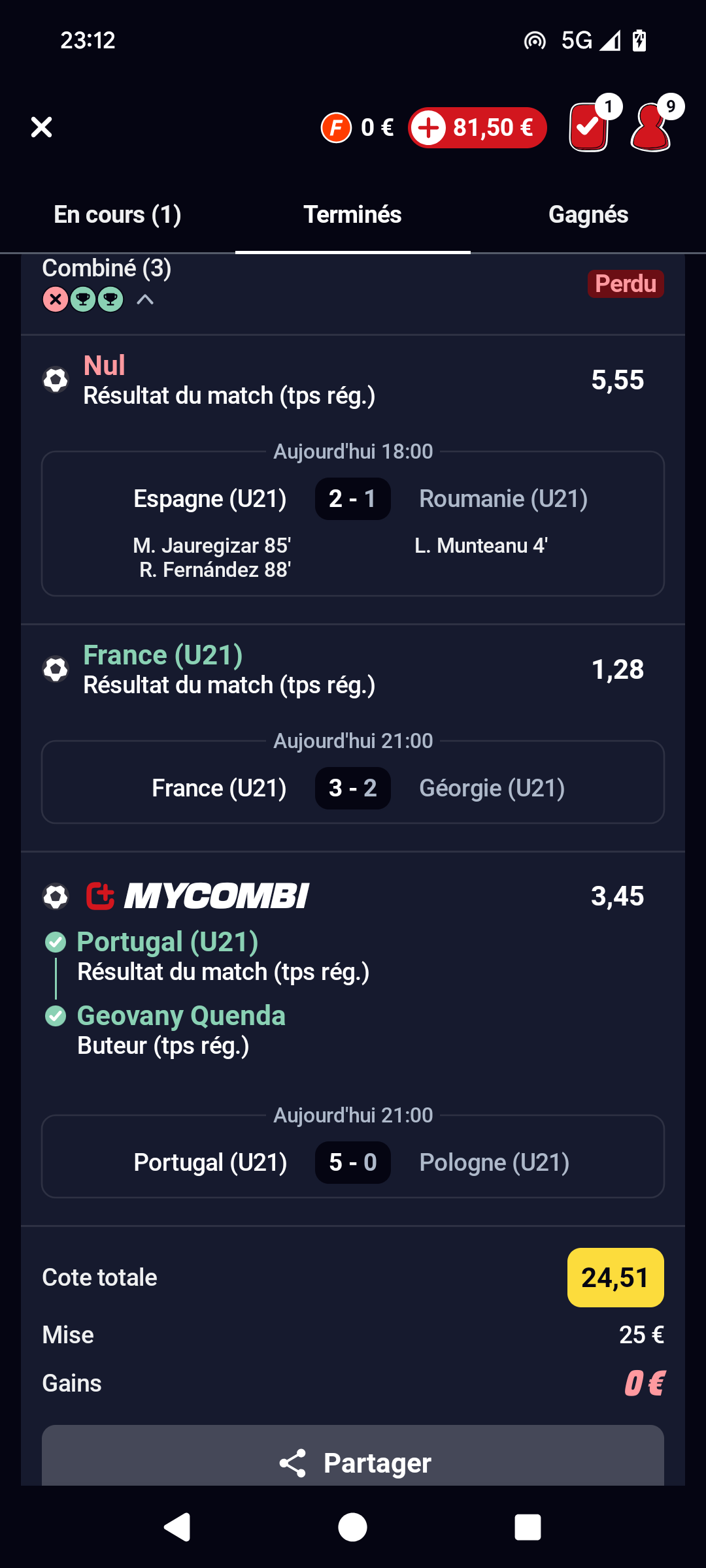Image resolution: width=706 pixels, height=1568 pixels.
Task: Go back using the system back button
Action: 176,1527
